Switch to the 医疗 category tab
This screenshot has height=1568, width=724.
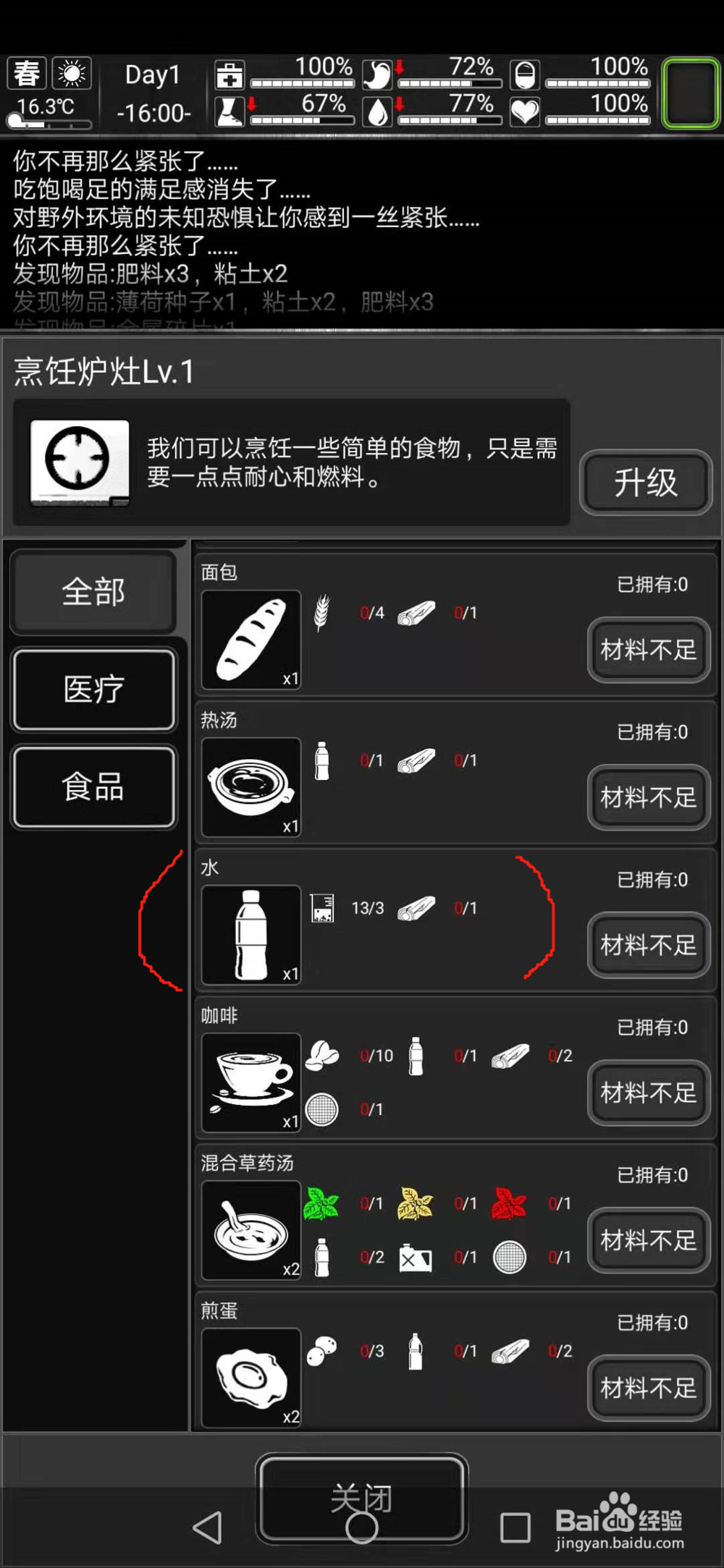[93, 690]
